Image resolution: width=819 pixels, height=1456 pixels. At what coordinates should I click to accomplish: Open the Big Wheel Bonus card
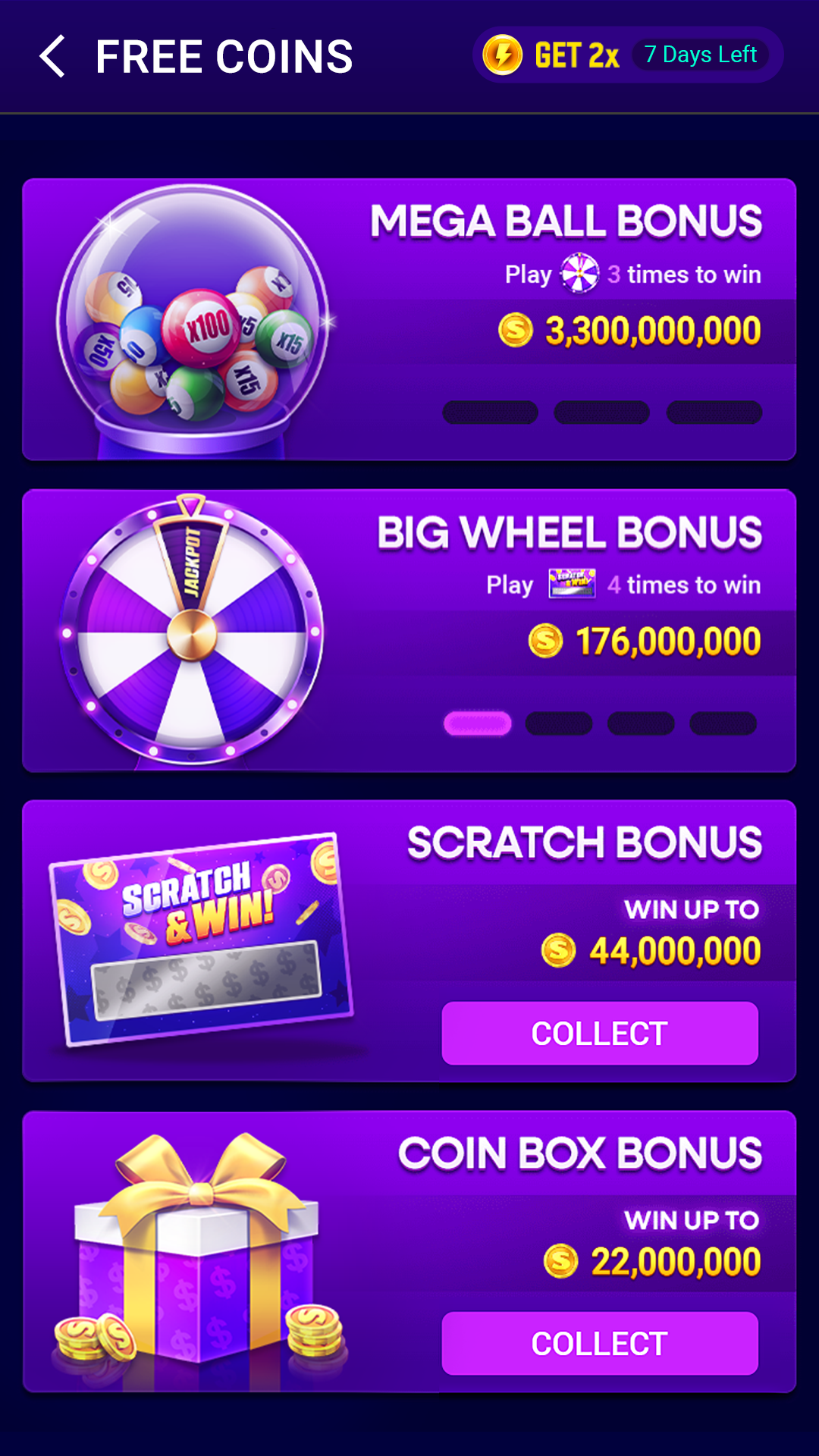click(409, 630)
